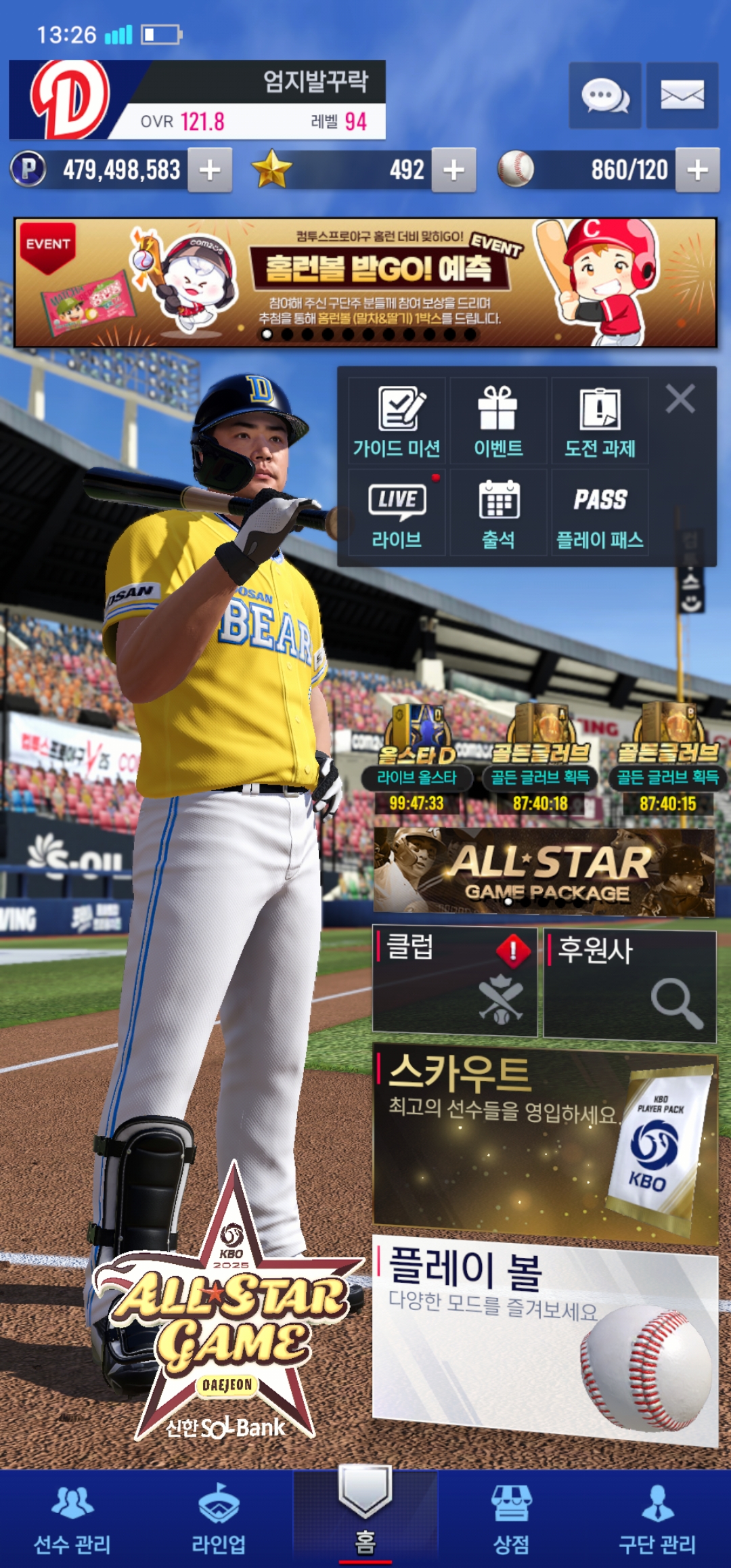This screenshot has width=731, height=1568.
Task: Open the 후원사 card
Action: pos(629,985)
